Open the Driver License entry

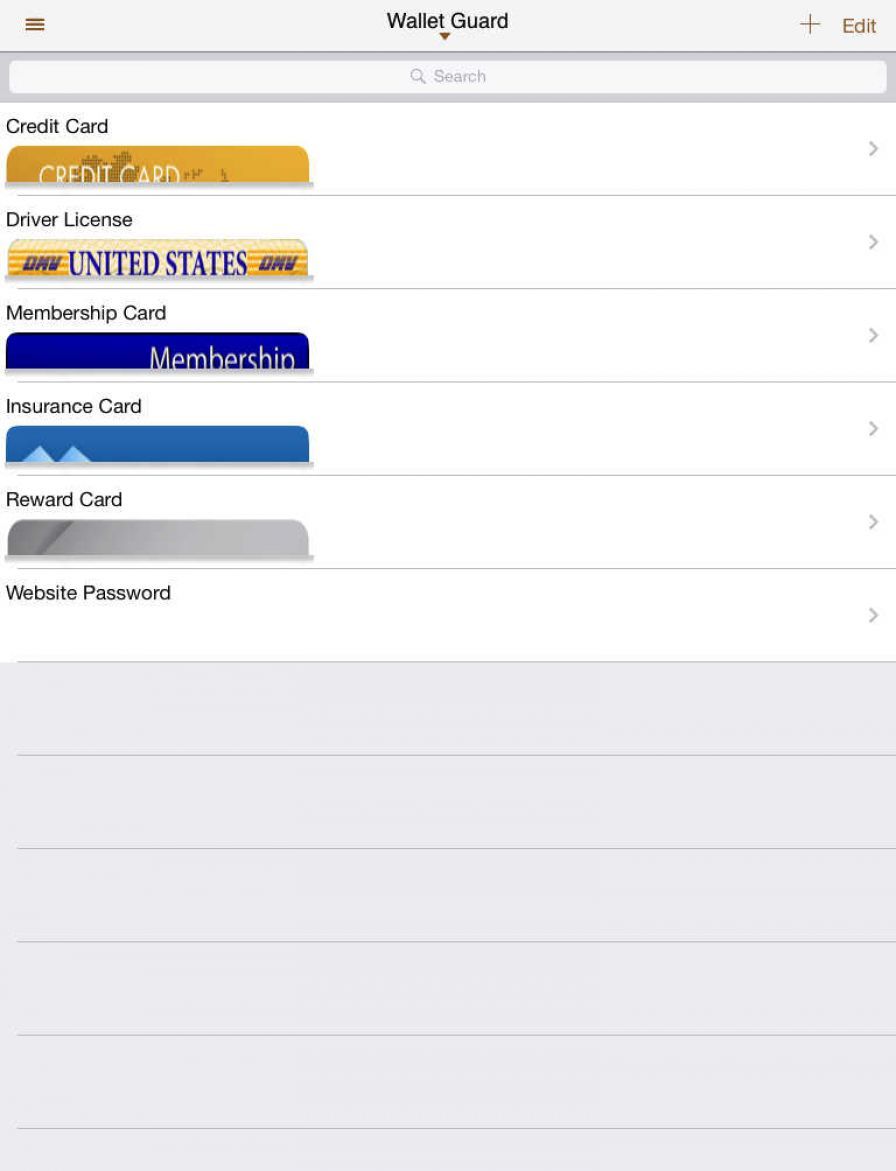click(x=447, y=242)
